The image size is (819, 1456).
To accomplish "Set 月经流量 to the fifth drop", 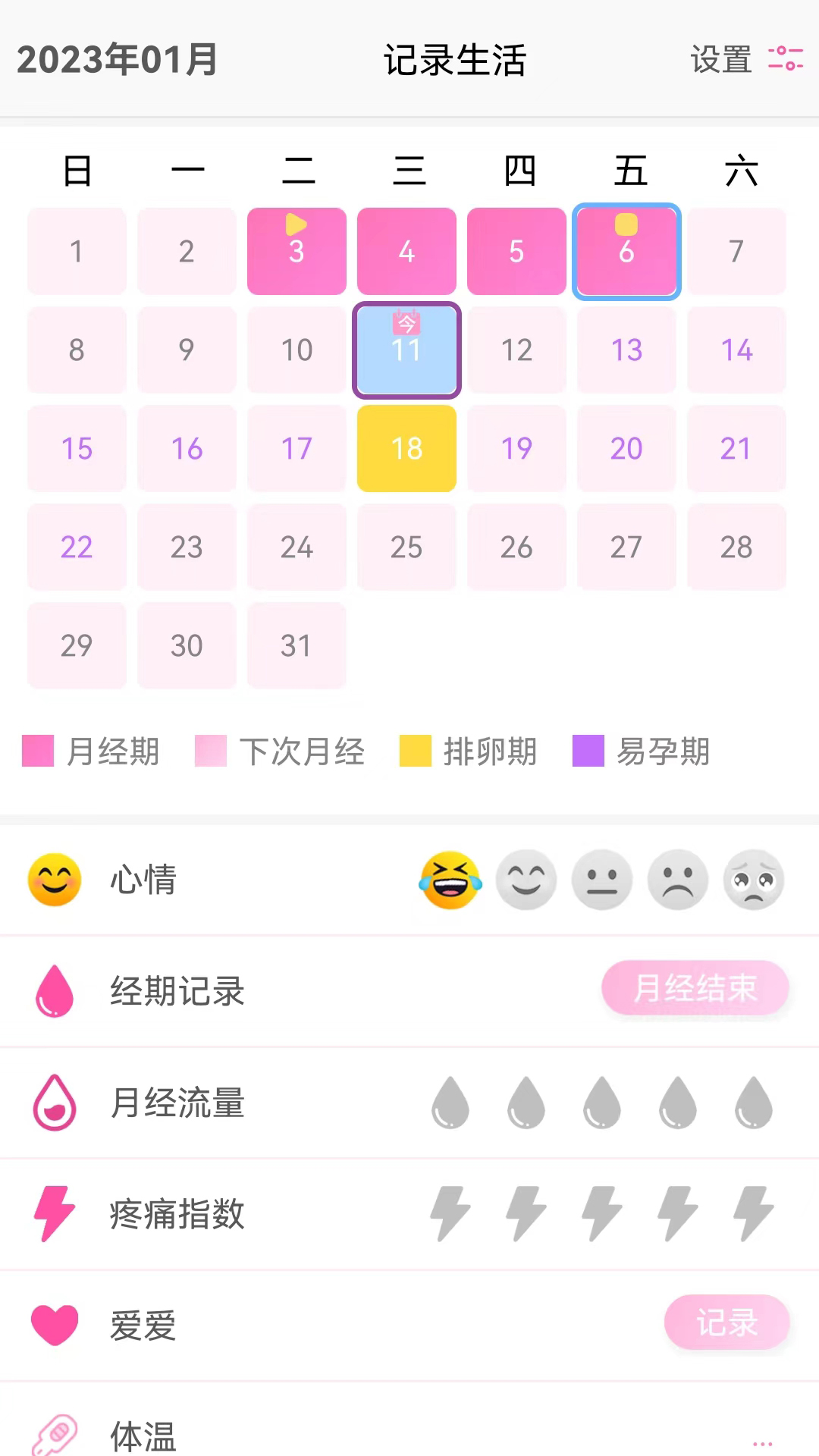I will click(x=754, y=1103).
